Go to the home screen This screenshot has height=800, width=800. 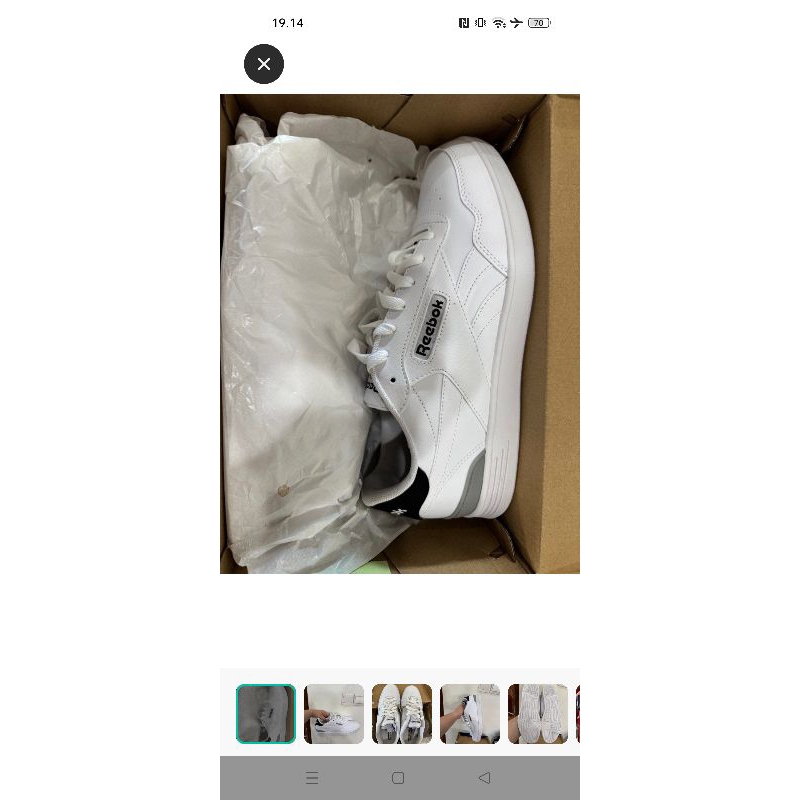398,778
